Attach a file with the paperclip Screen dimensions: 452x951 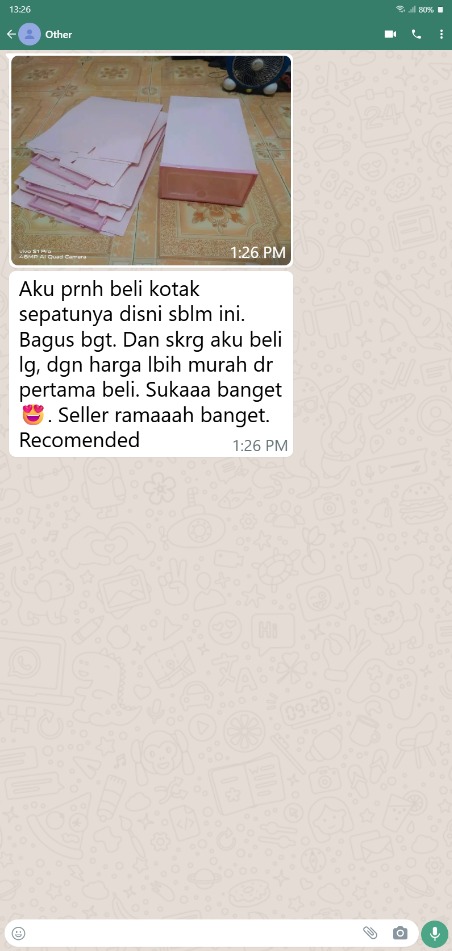[x=370, y=933]
